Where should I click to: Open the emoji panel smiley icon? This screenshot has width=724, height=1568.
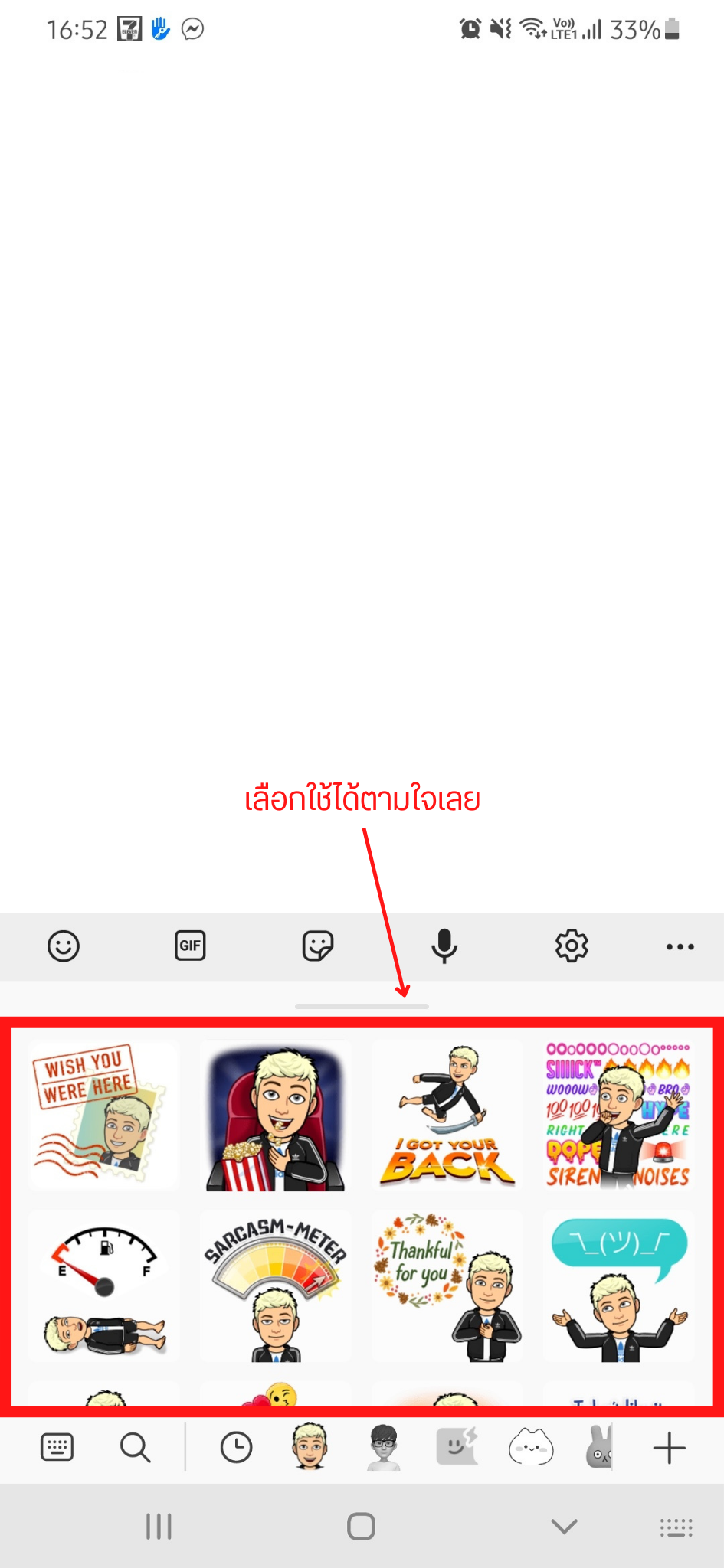[64, 946]
